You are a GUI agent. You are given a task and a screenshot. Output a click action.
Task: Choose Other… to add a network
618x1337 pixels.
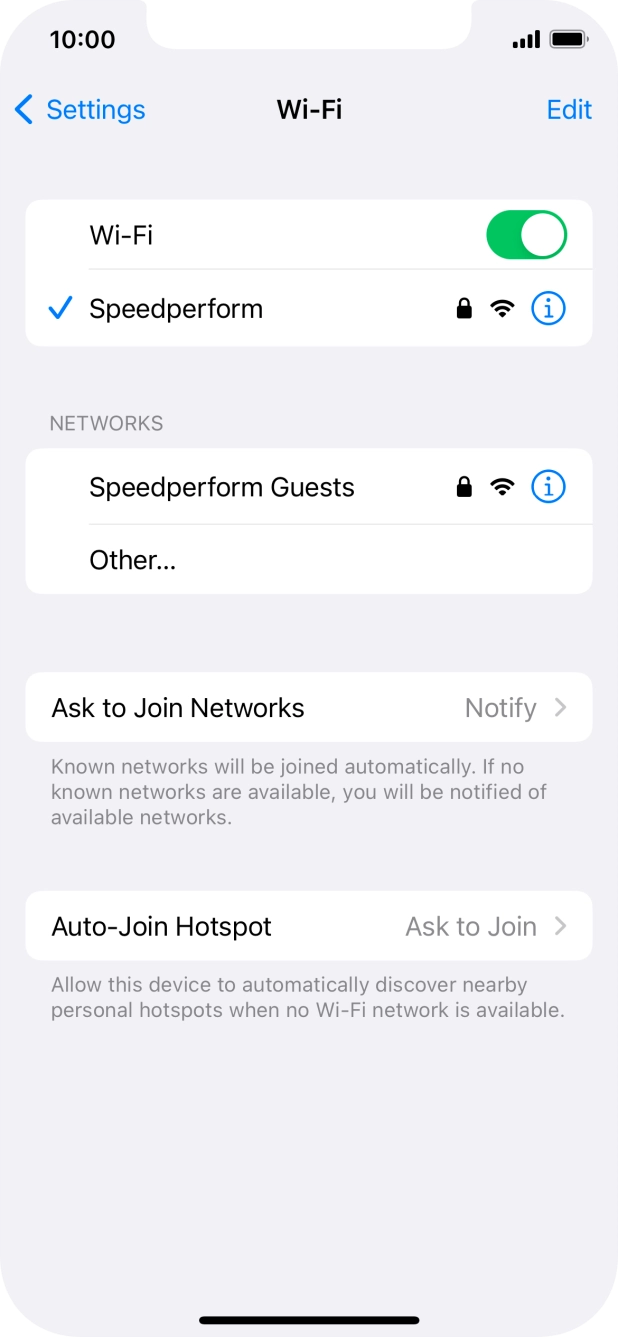(309, 560)
